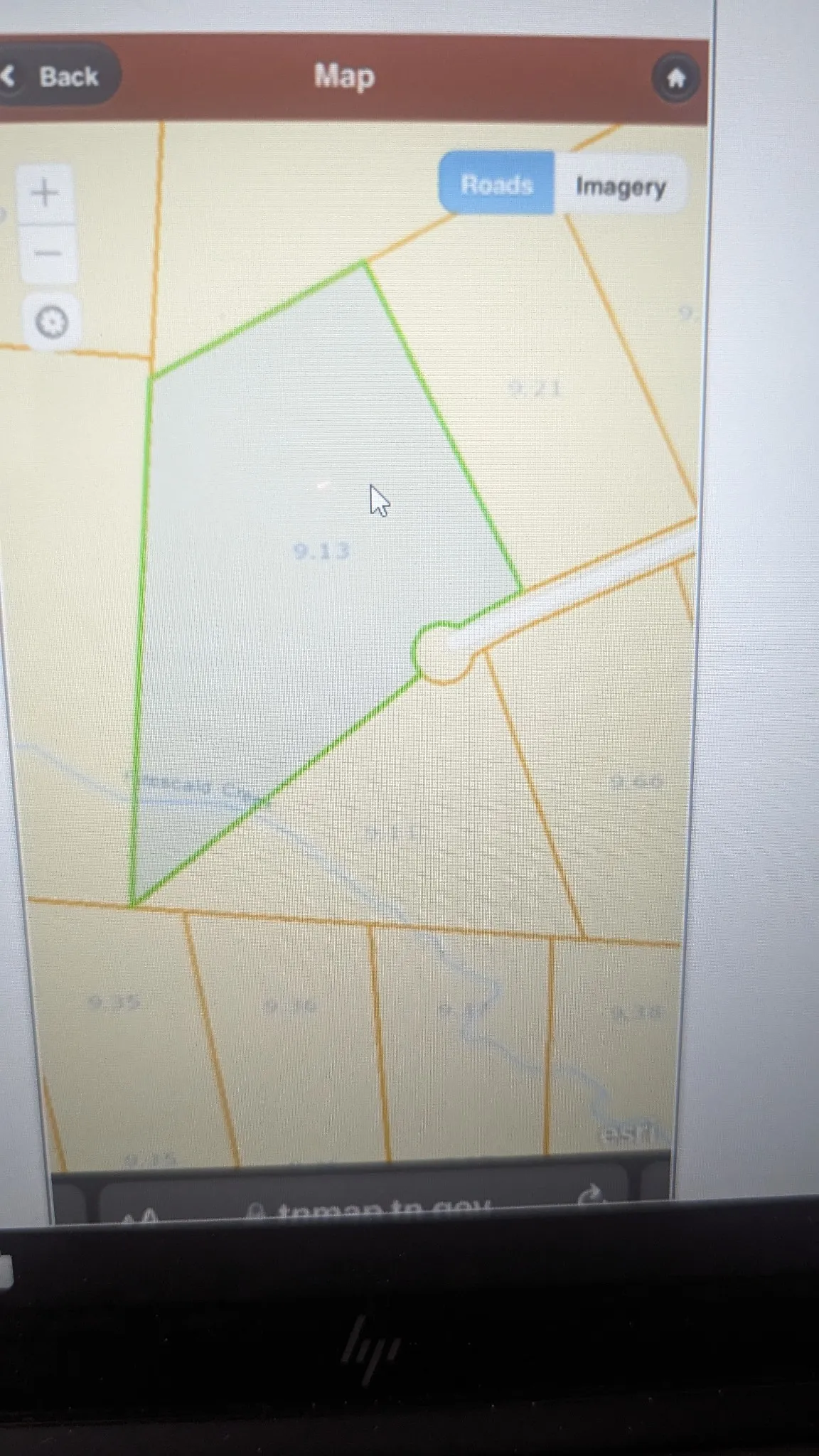Locate my position on the map

51,323
